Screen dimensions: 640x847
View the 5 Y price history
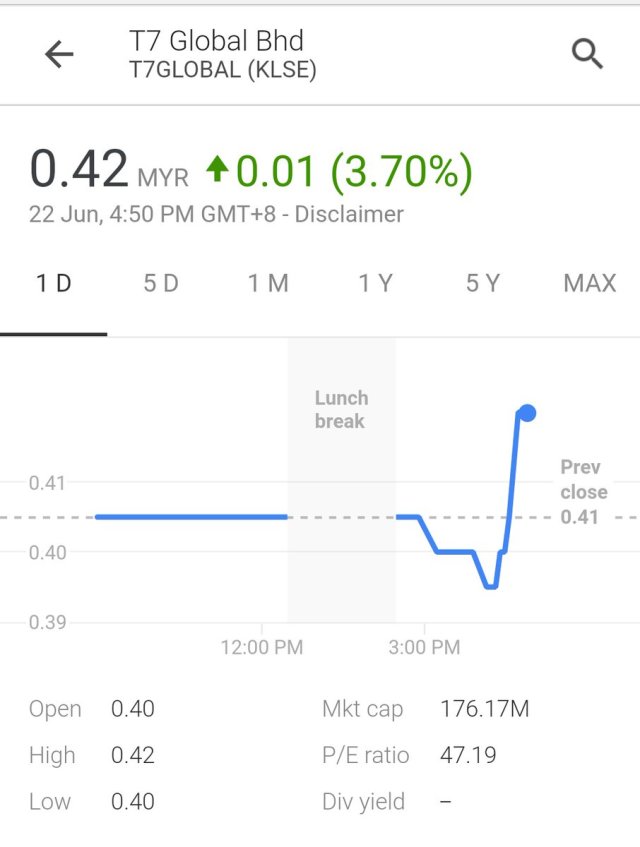(482, 284)
